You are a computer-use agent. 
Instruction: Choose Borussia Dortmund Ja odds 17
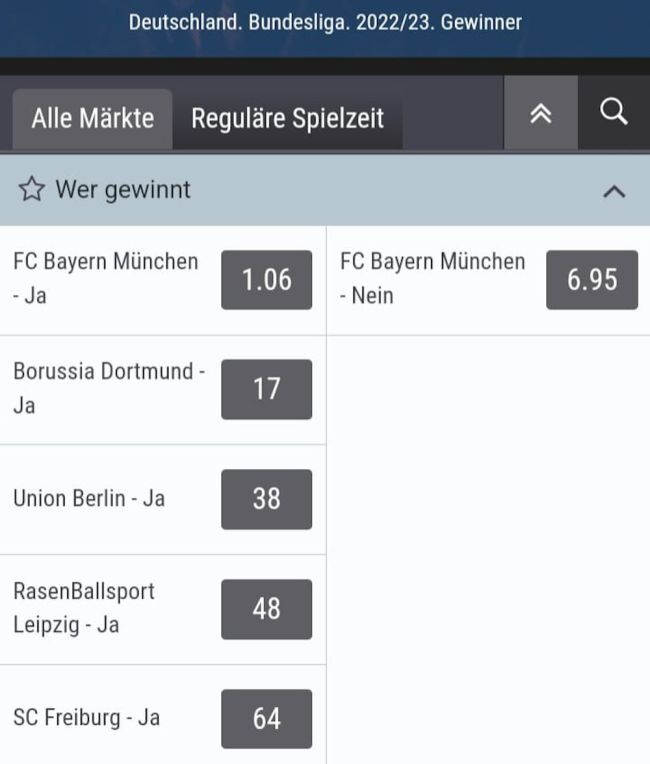tap(266, 389)
